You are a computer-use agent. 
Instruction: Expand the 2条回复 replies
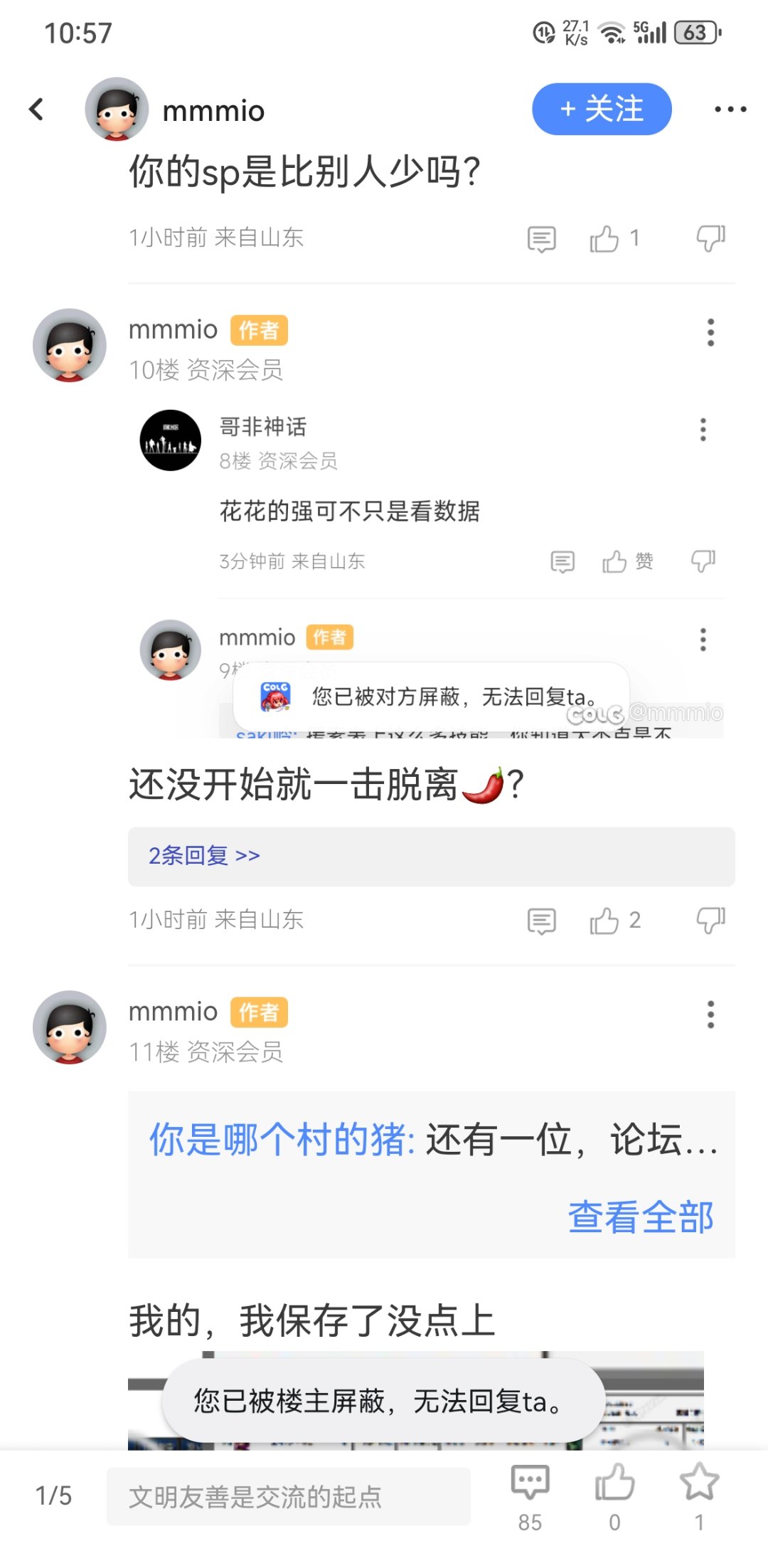(x=203, y=855)
